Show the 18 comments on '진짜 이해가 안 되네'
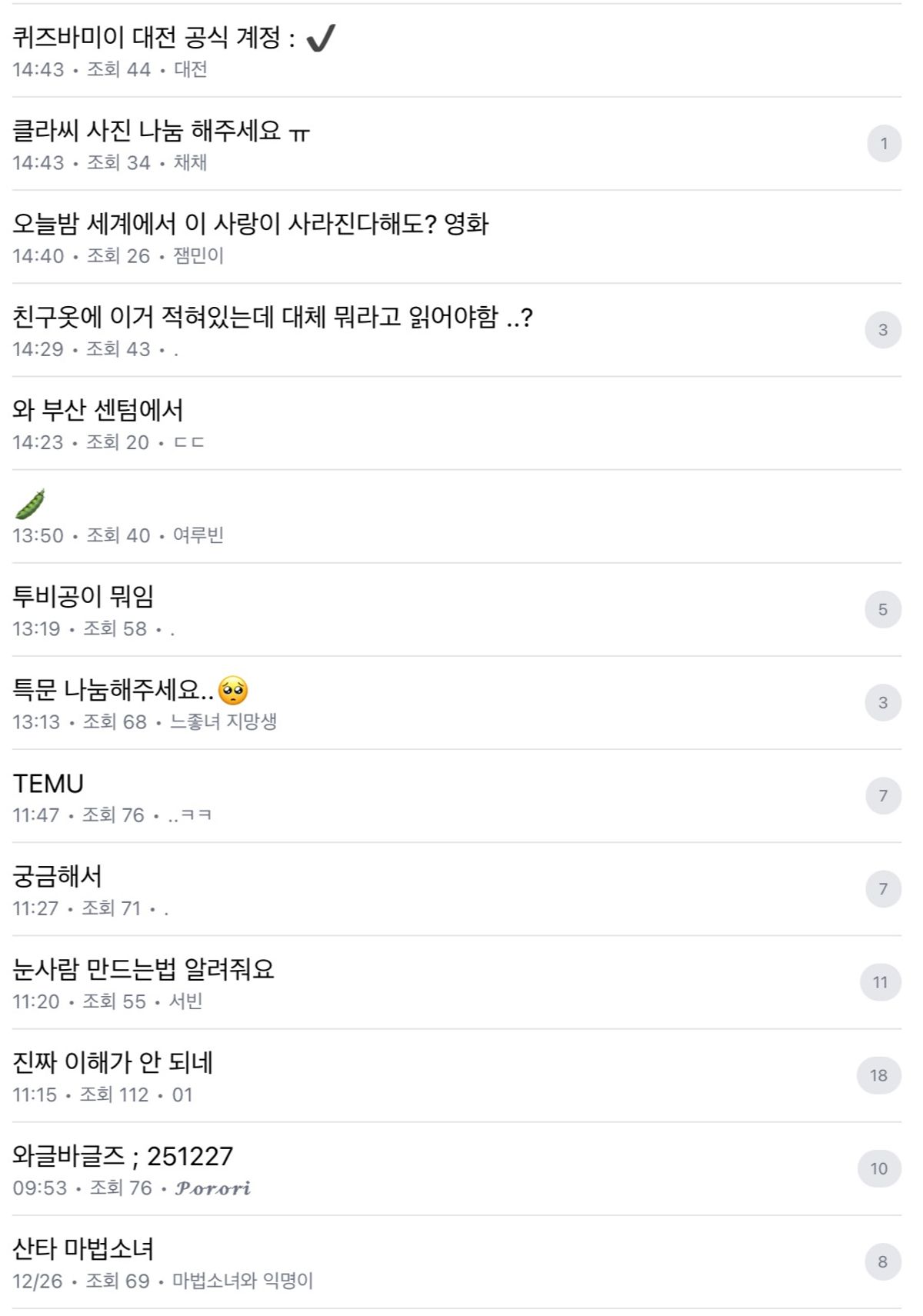The width and height of the screenshot is (923, 1316). 878,1075
